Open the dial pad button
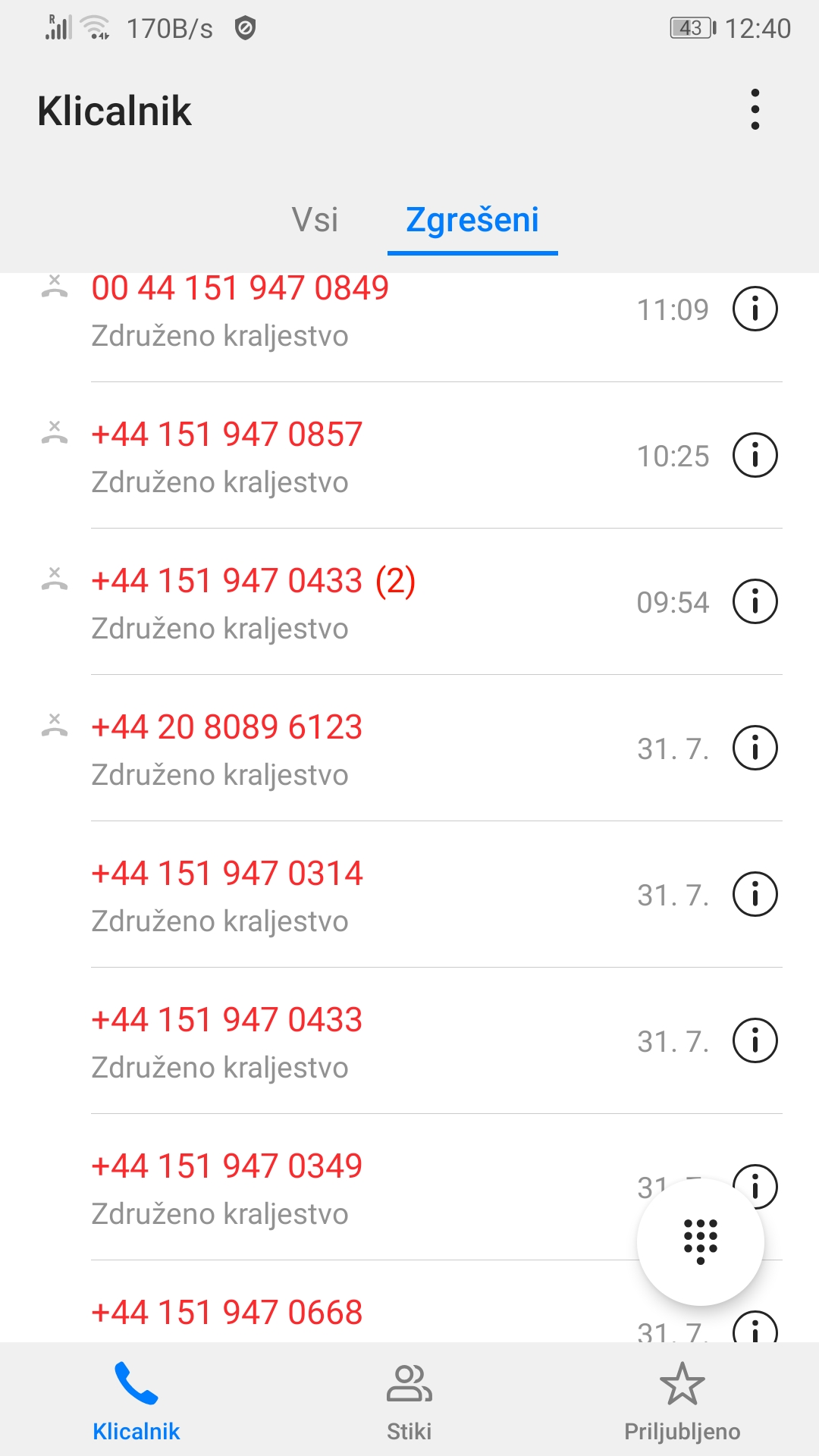 point(701,1241)
